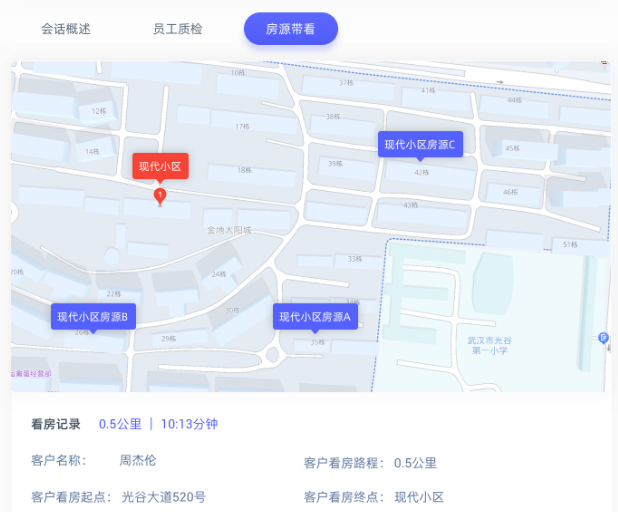
Task: Select the 现代小区房源C map label
Action: 420,145
